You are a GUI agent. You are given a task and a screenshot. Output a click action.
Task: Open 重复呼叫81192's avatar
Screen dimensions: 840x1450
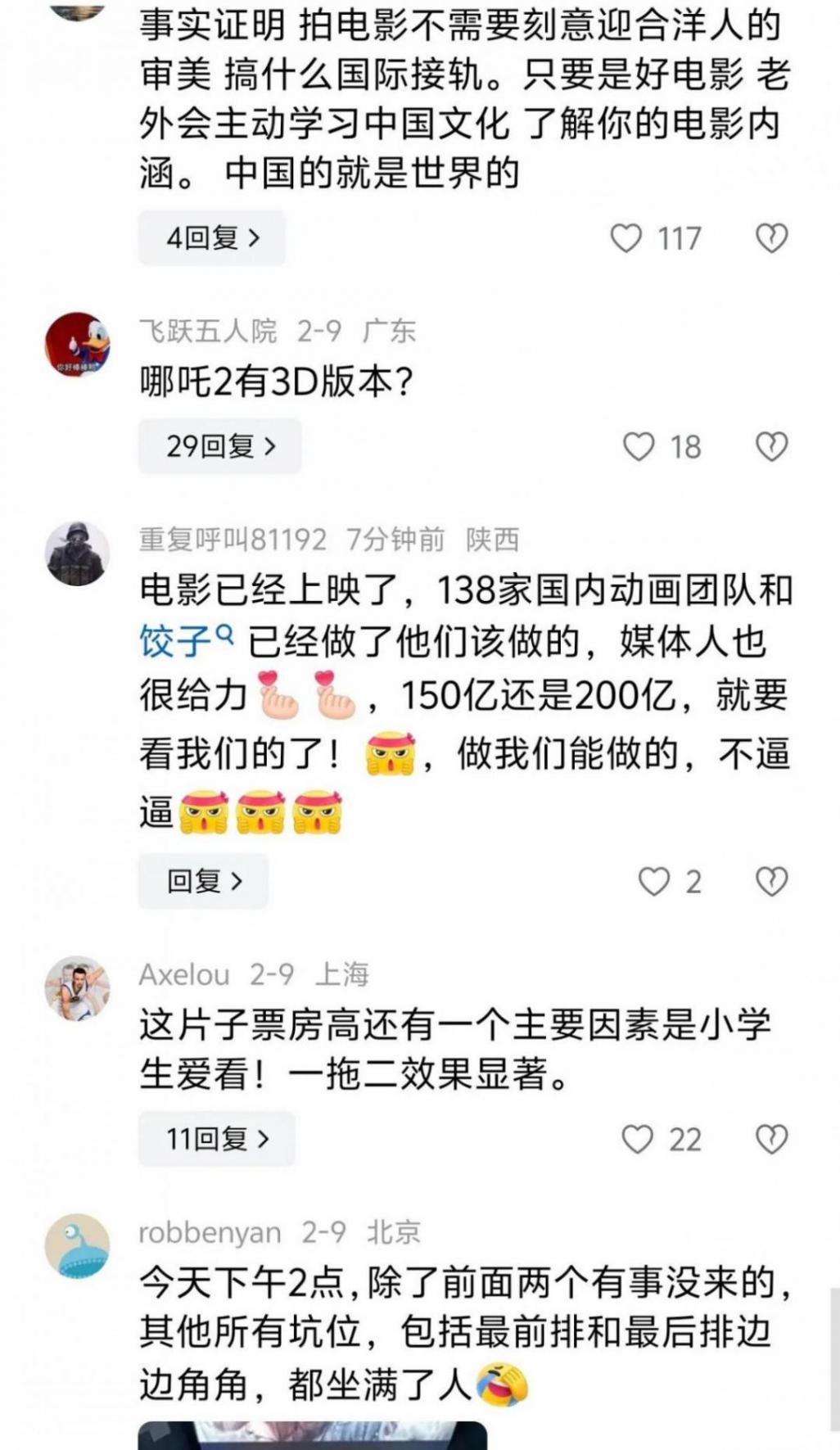[77, 553]
